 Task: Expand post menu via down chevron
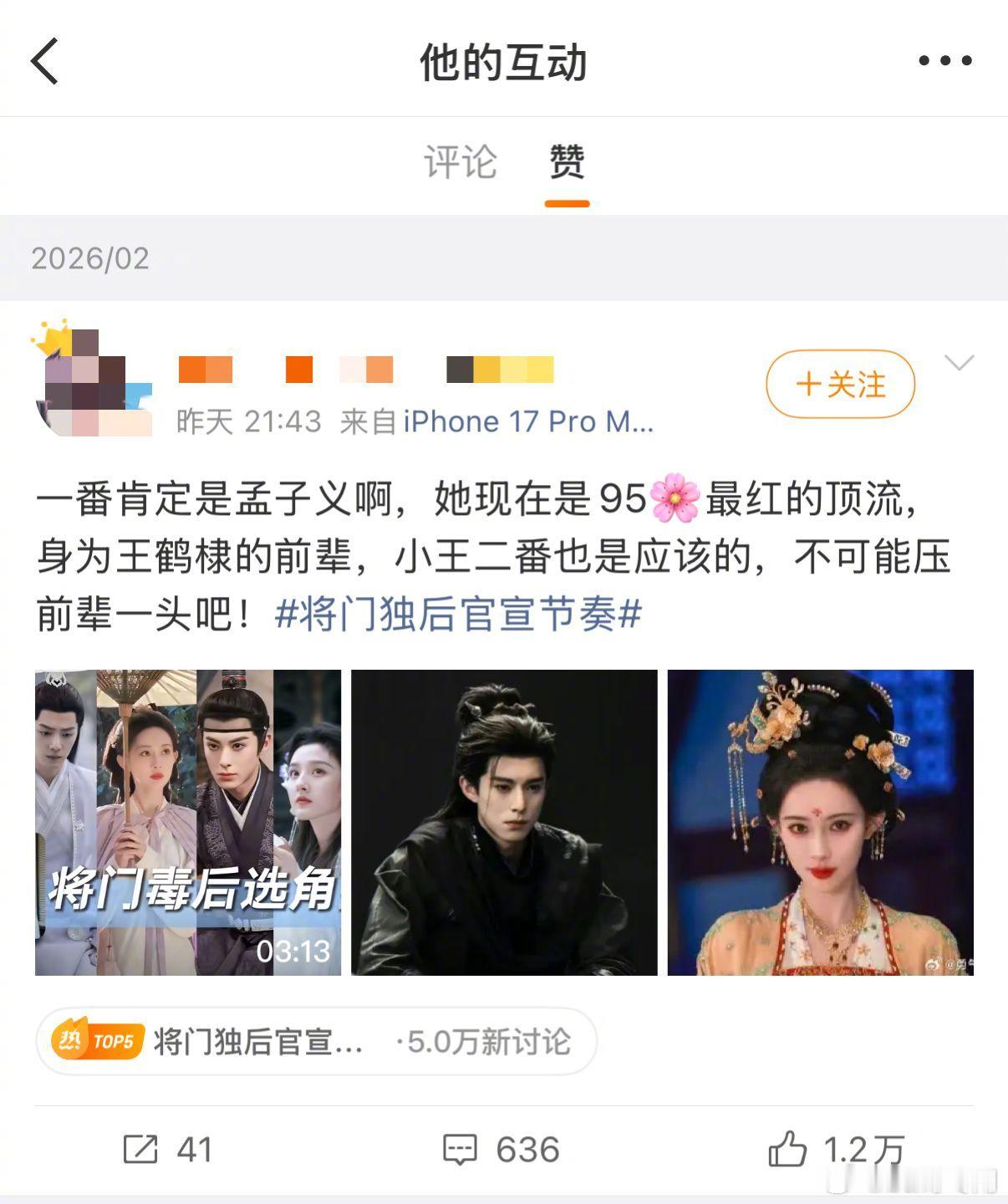click(958, 360)
